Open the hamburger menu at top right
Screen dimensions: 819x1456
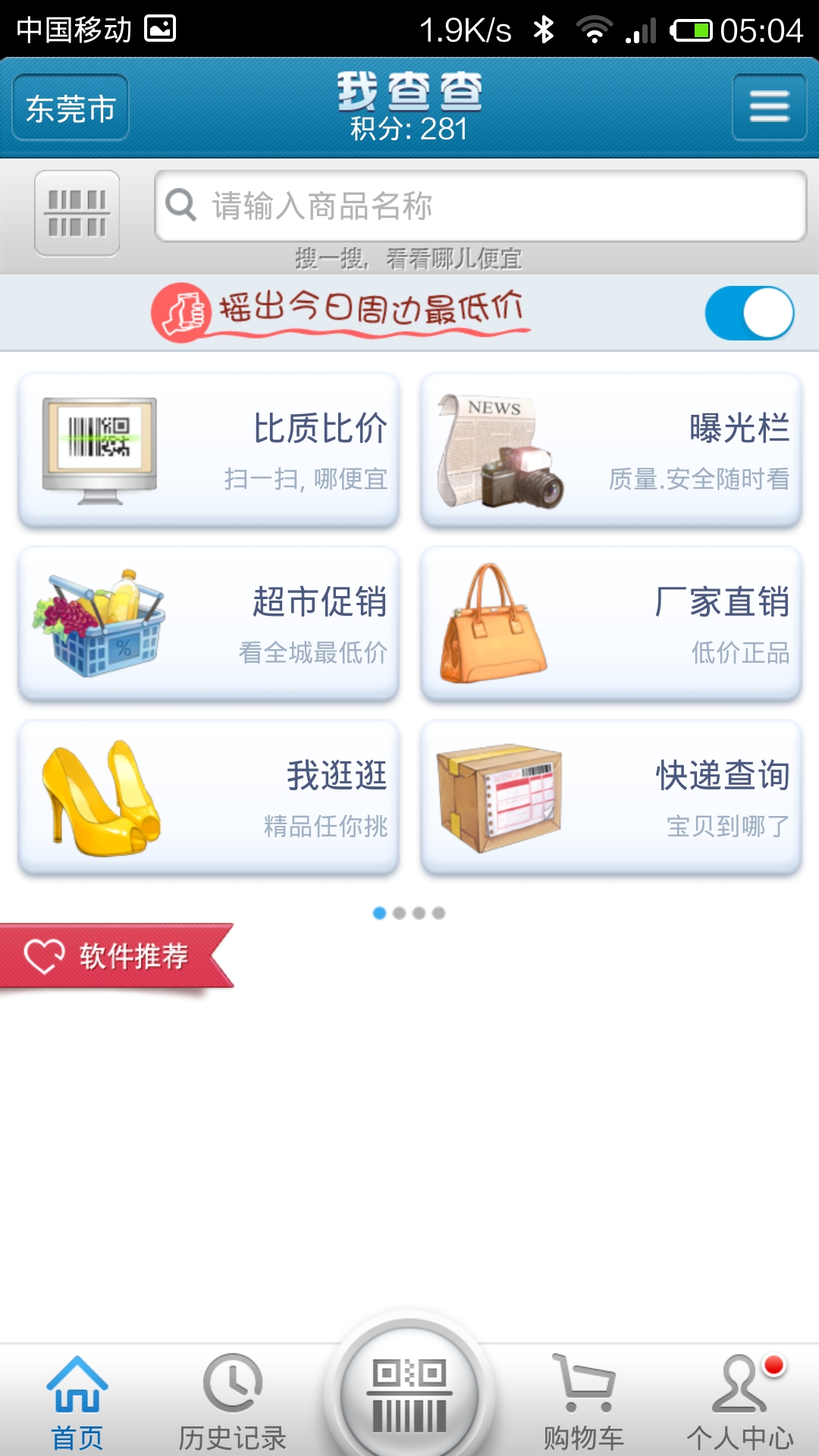pos(769,106)
